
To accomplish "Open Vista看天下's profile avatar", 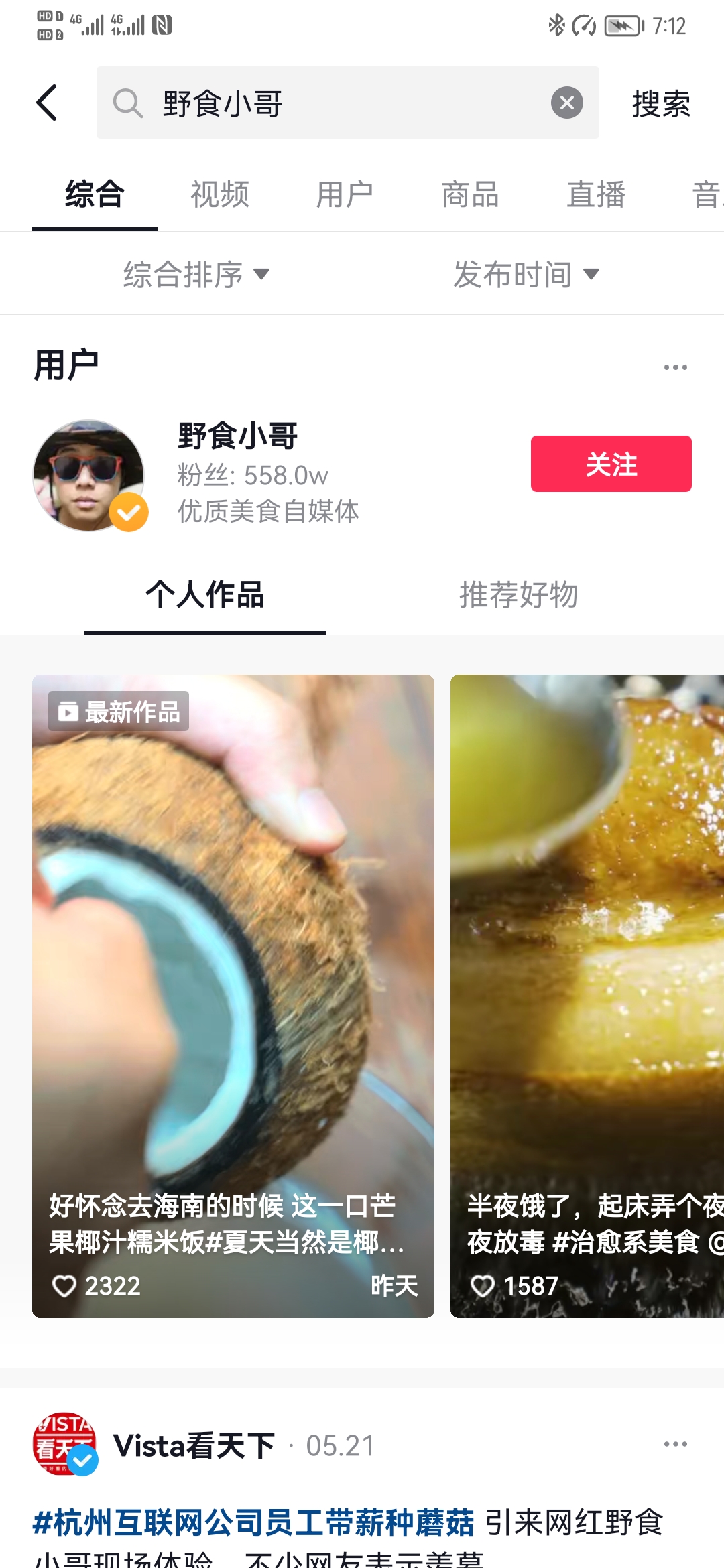I will coord(64,1444).
